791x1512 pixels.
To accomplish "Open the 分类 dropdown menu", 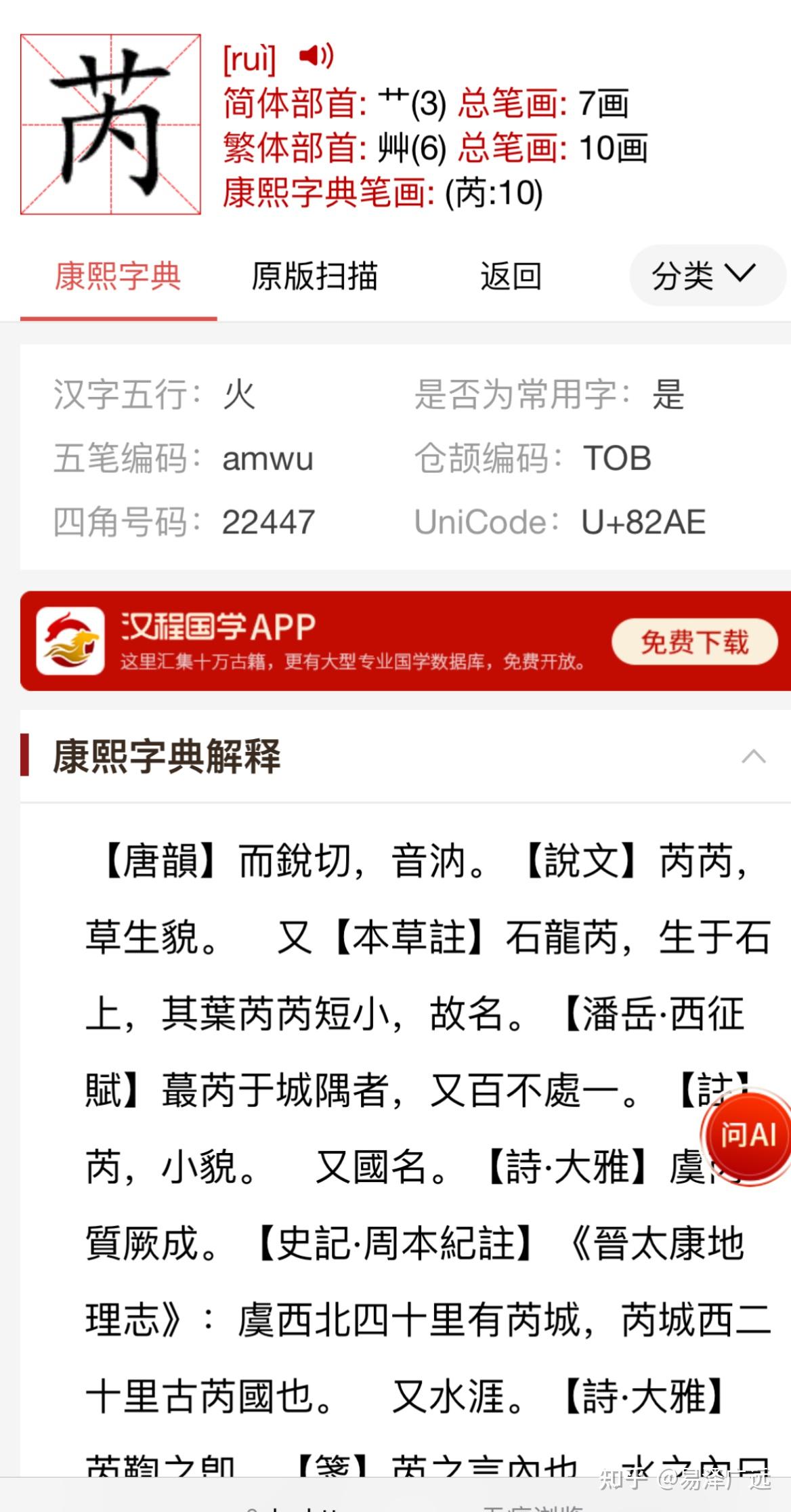I will [x=707, y=275].
